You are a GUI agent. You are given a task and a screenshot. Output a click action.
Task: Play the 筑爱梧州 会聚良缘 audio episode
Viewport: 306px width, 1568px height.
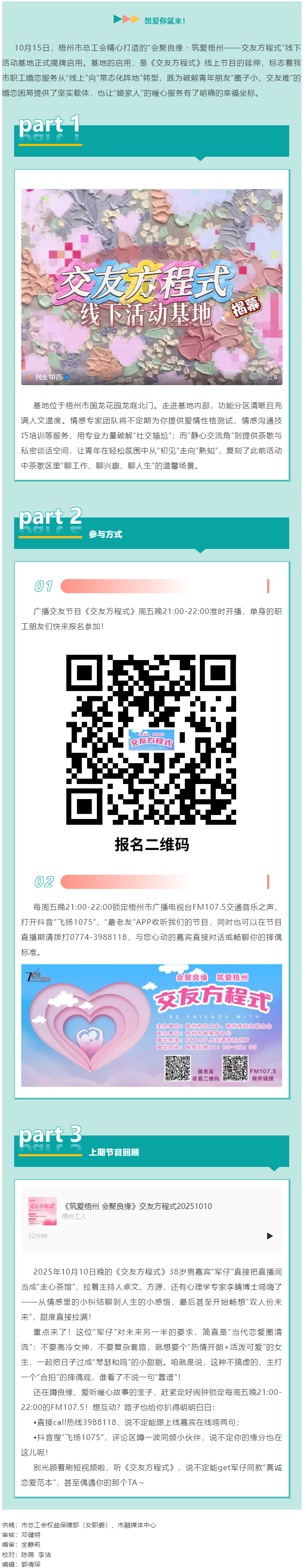pyautogui.click(x=269, y=1236)
